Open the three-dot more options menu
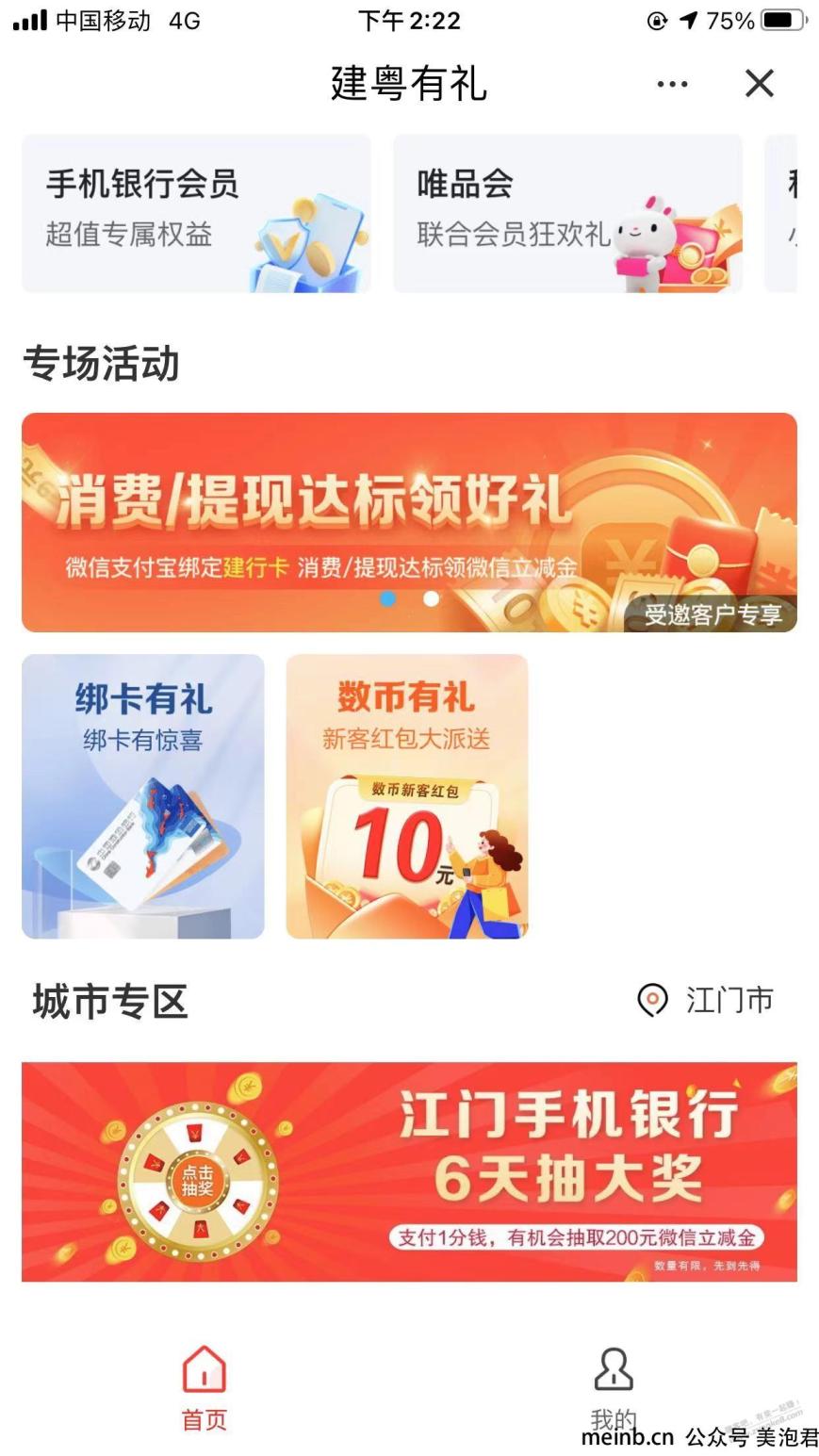Screen dimensions: 819x1456 672,84
